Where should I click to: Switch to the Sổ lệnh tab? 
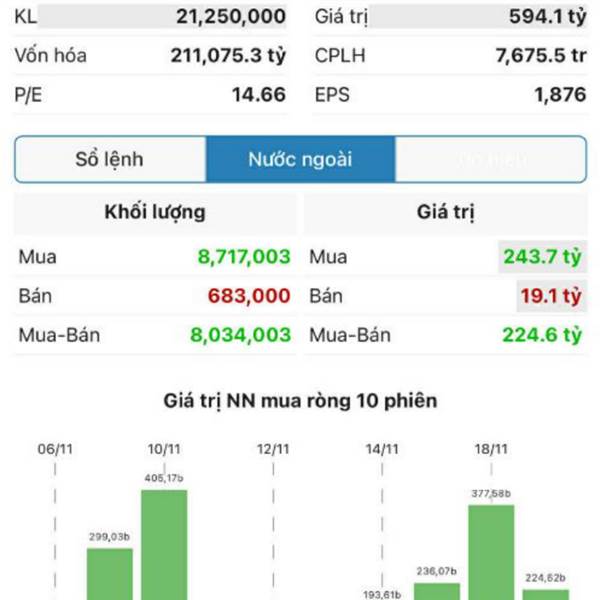[110, 159]
